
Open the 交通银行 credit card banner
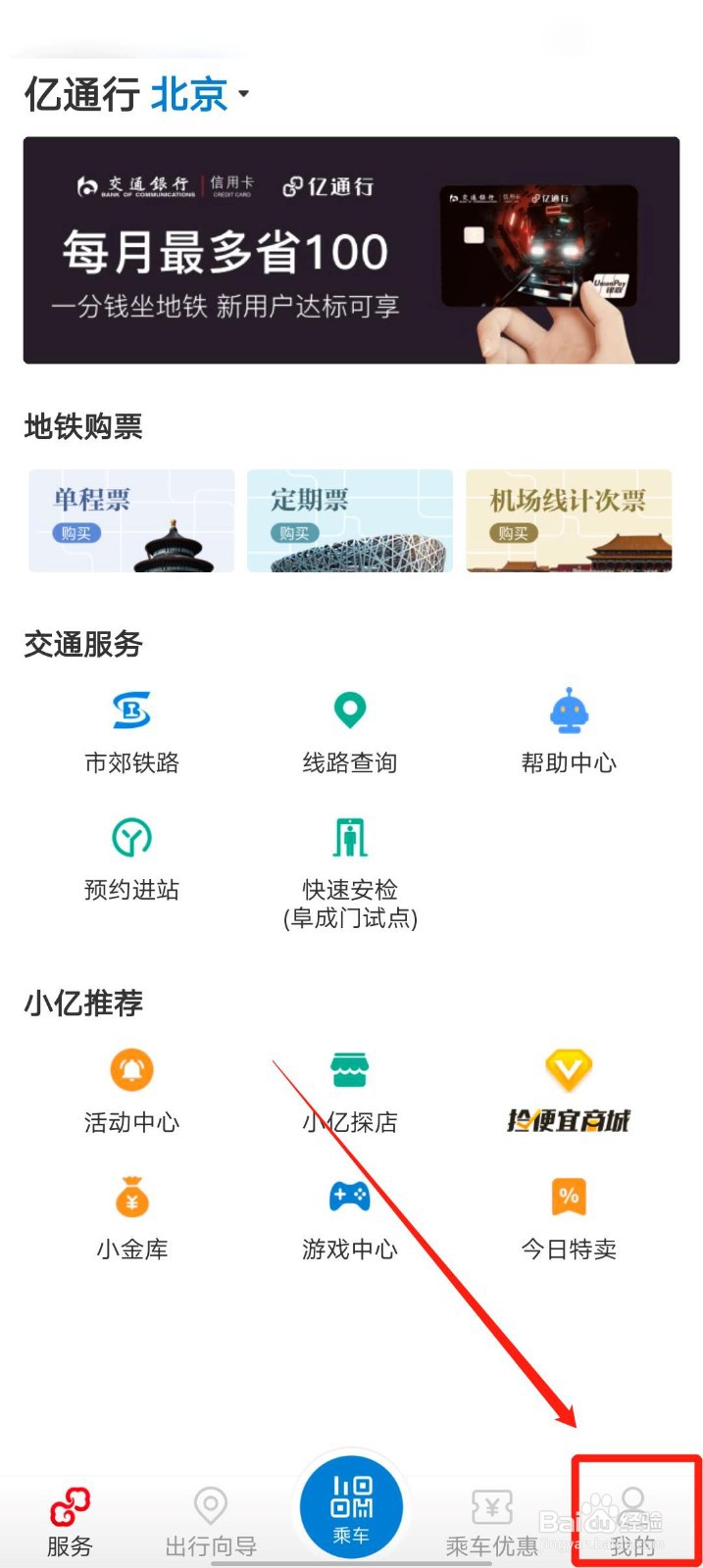point(351,251)
